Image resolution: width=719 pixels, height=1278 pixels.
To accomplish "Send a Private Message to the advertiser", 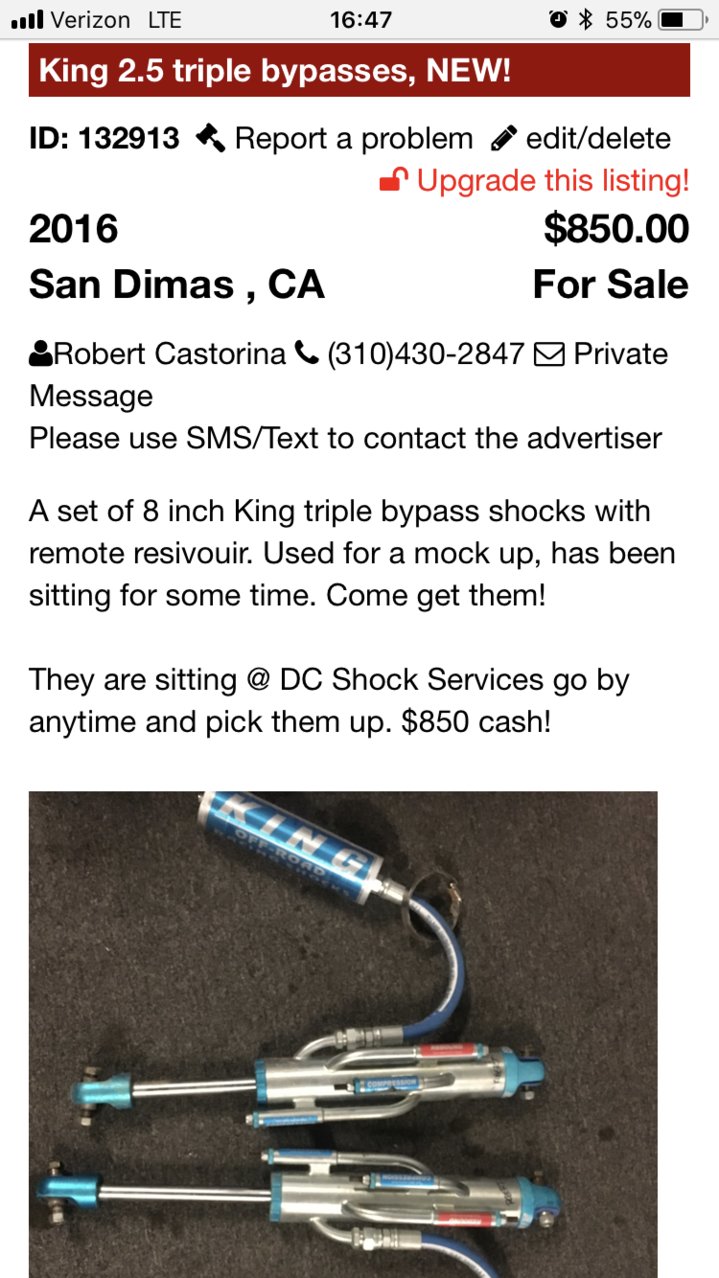I will (x=349, y=375).
